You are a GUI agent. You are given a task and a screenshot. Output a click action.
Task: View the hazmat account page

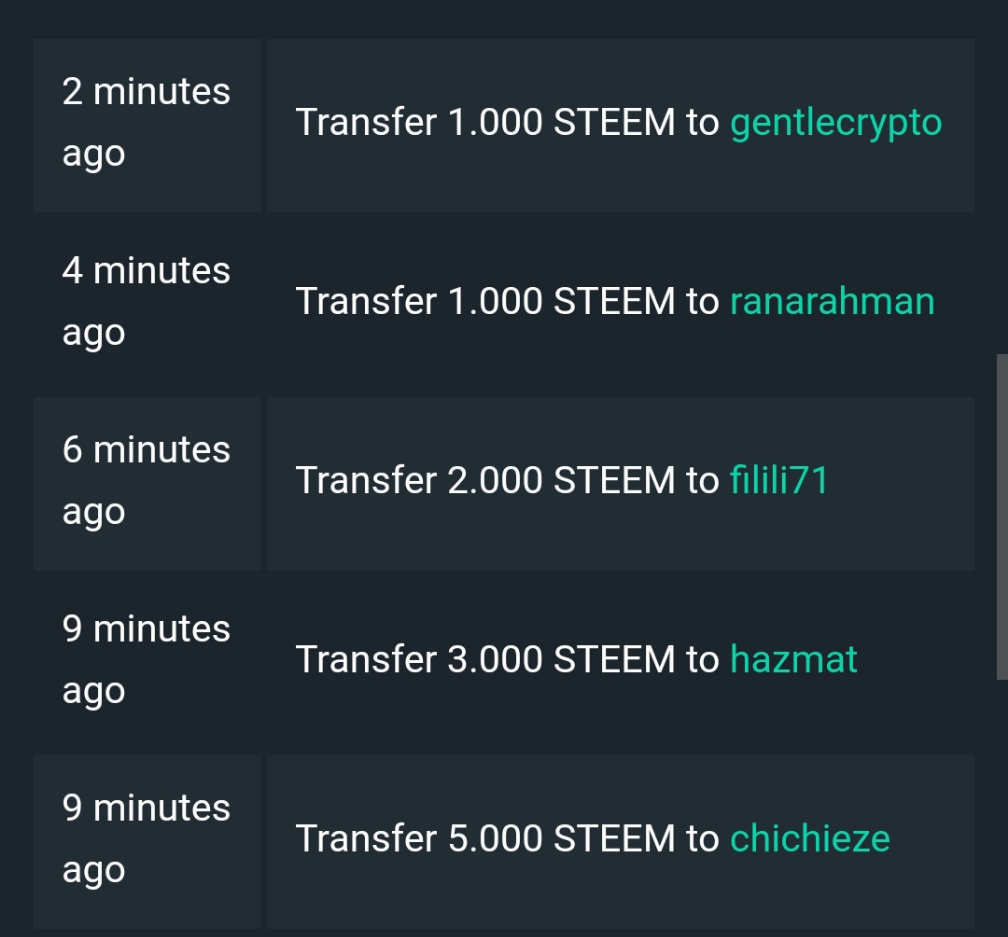pos(794,660)
